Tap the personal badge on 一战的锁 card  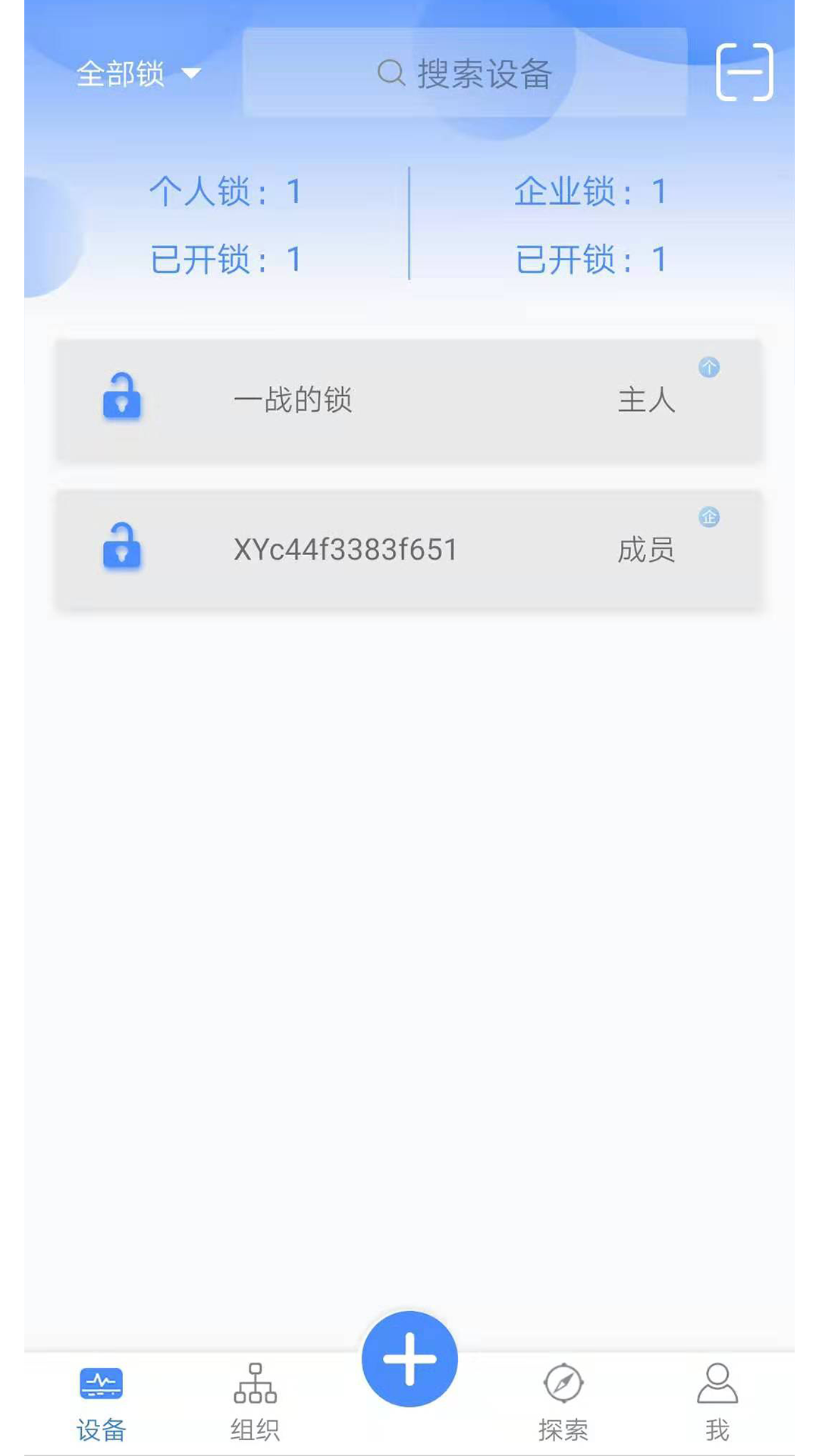tap(710, 369)
